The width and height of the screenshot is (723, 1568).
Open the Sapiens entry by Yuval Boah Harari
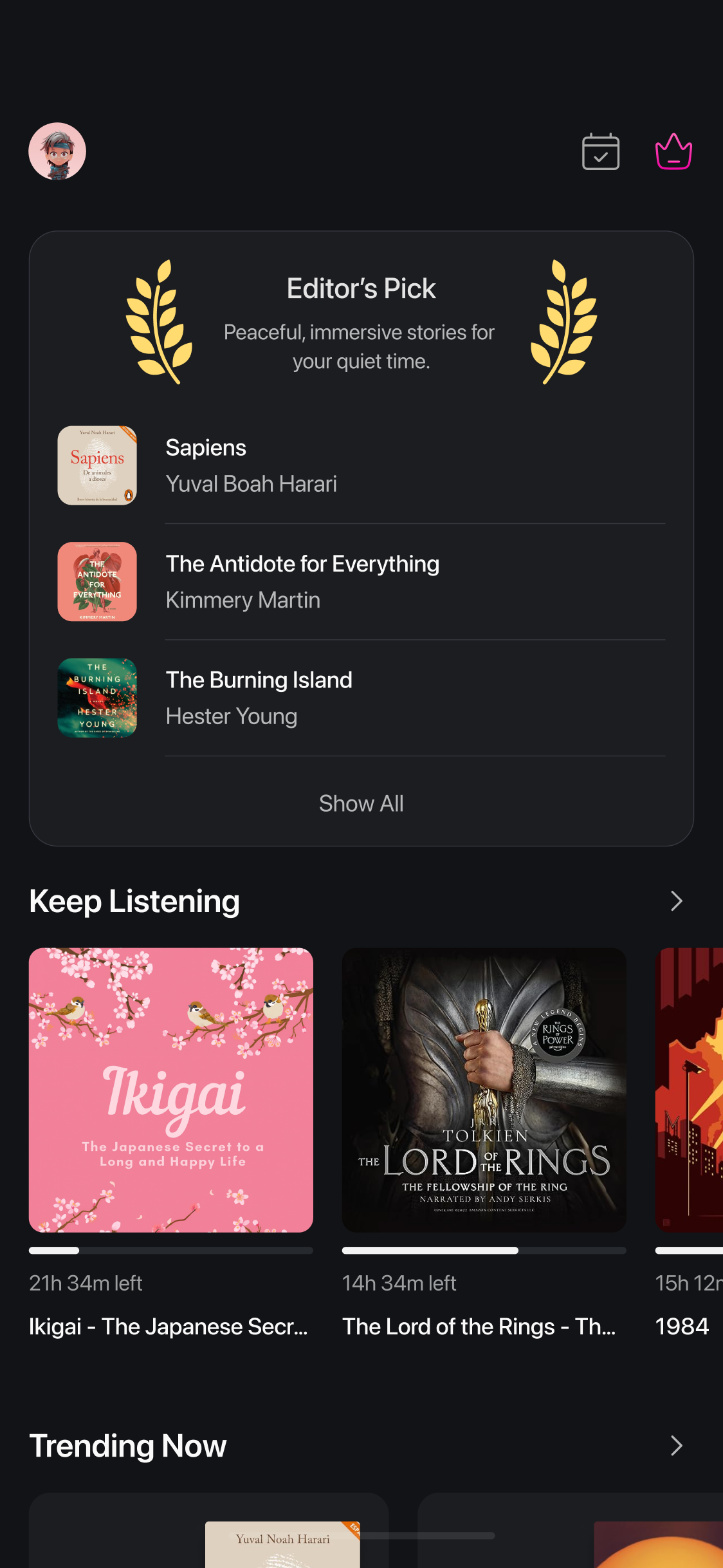[251, 463]
